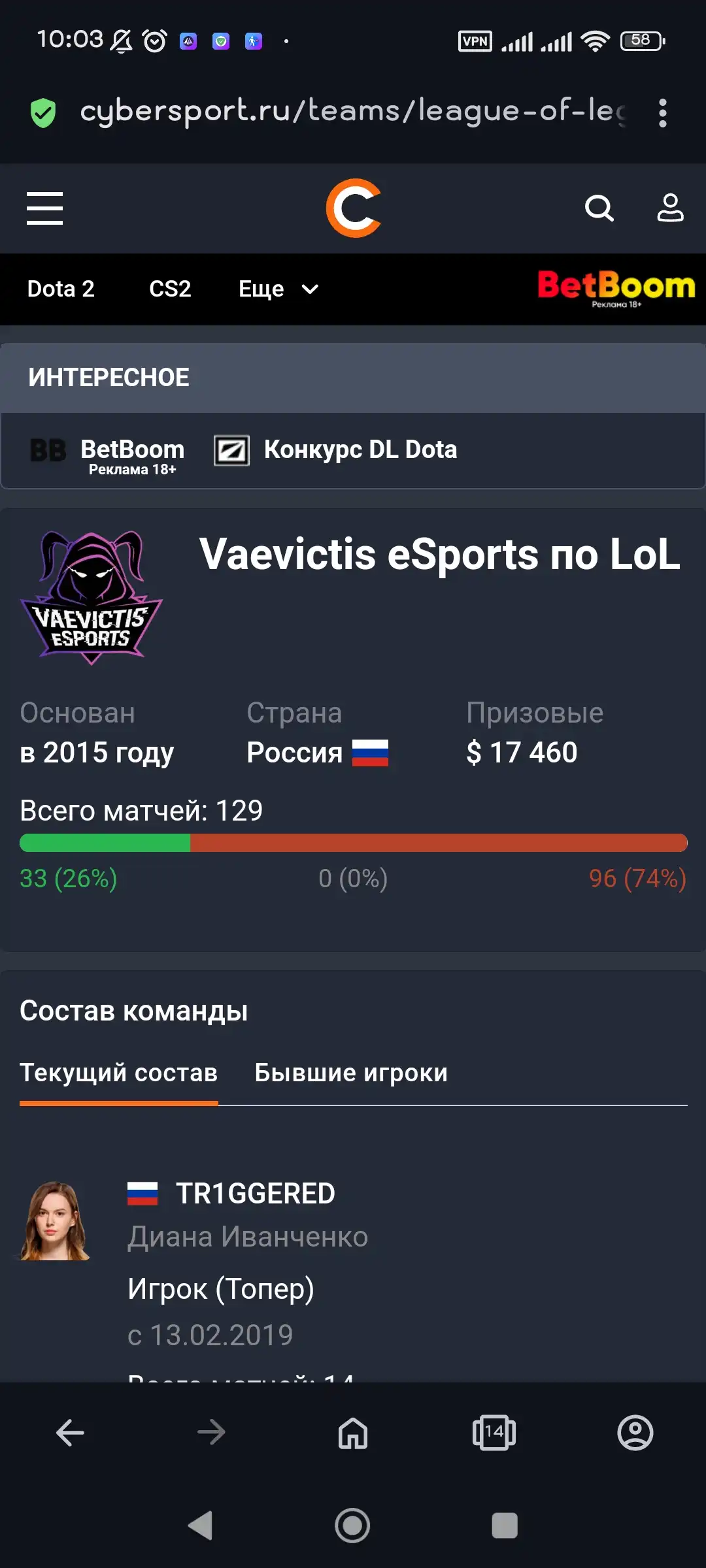
Task: Select the Текущий состав tab
Action: (118, 1073)
